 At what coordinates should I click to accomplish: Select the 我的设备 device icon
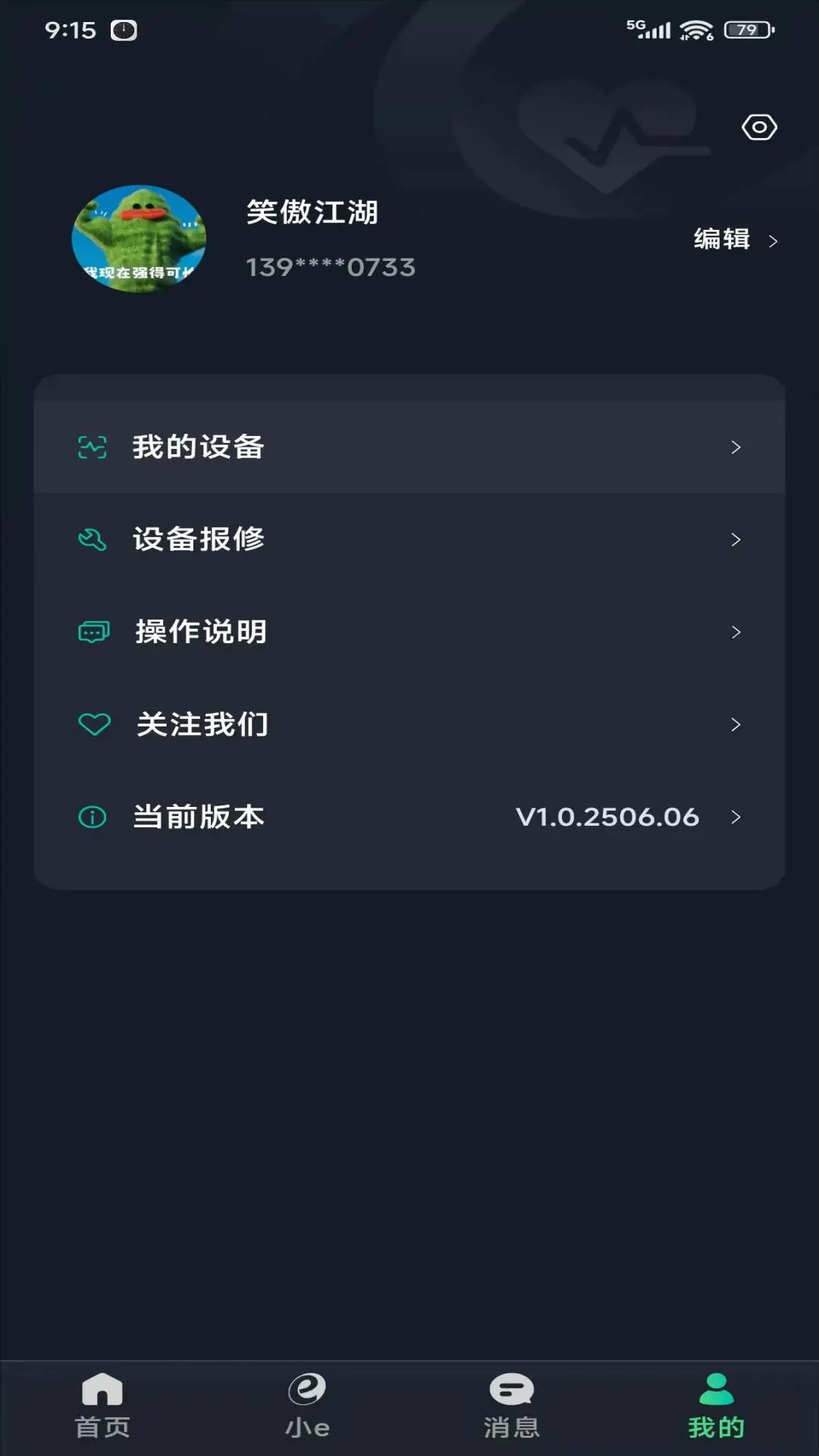[92, 447]
